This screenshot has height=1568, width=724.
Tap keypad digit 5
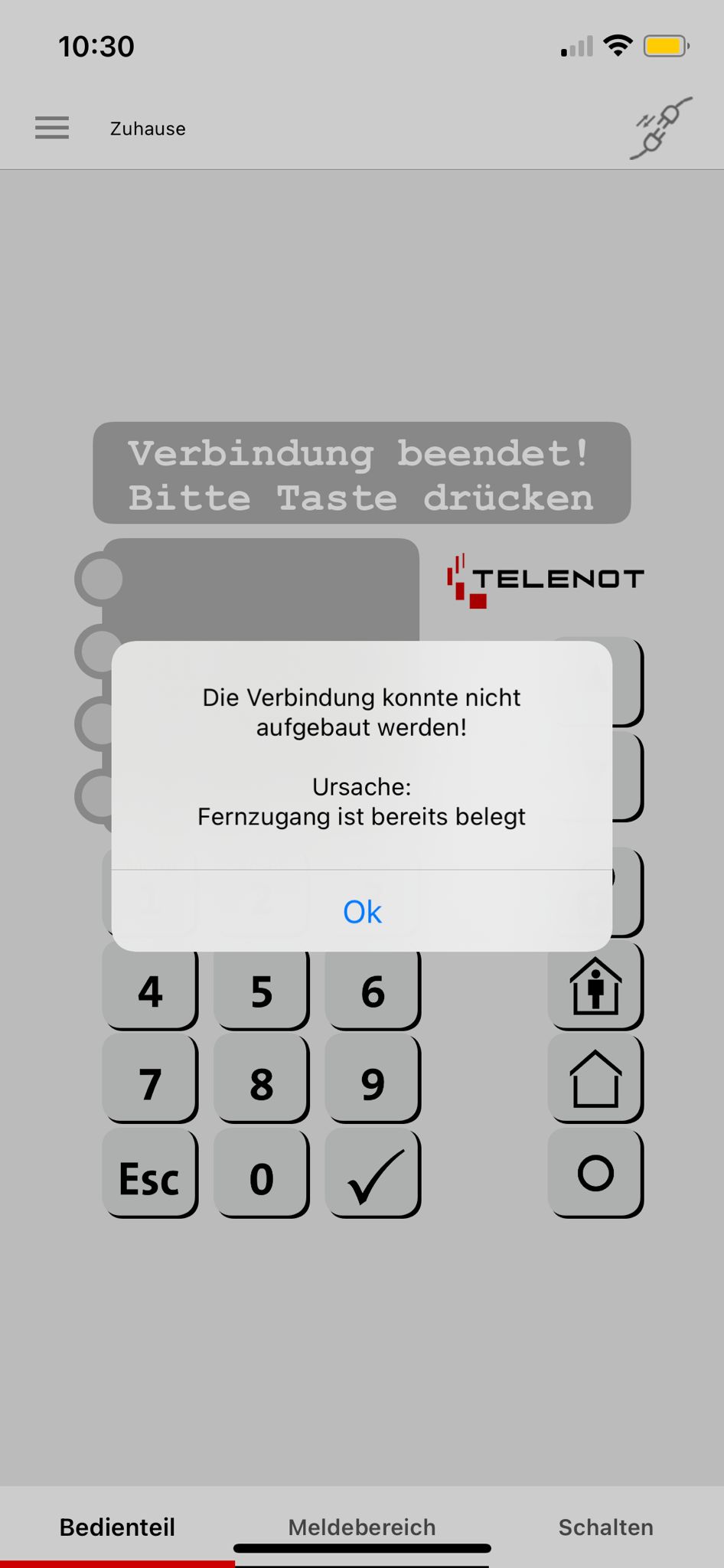pyautogui.click(x=261, y=992)
